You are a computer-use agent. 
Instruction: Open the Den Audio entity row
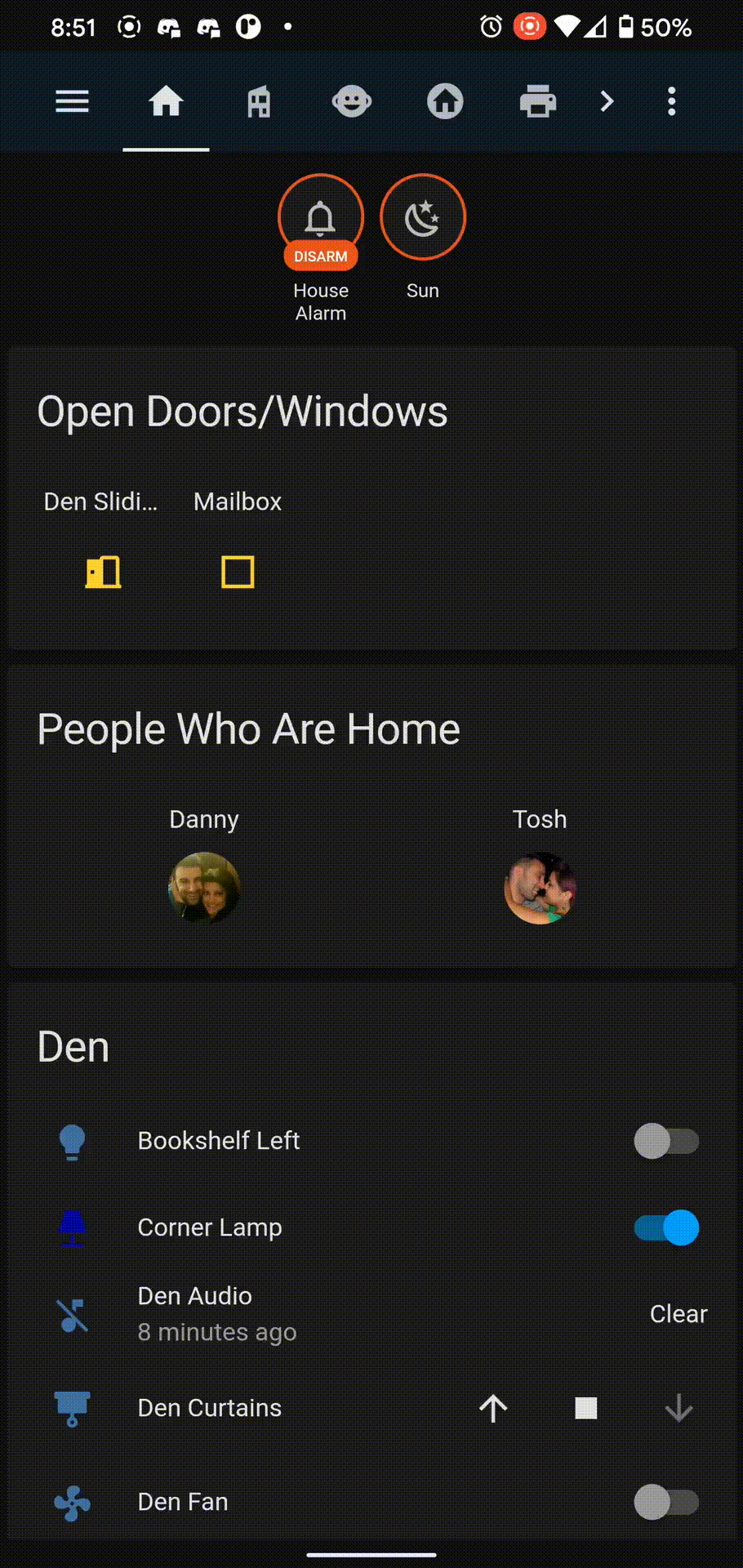[x=217, y=1313]
